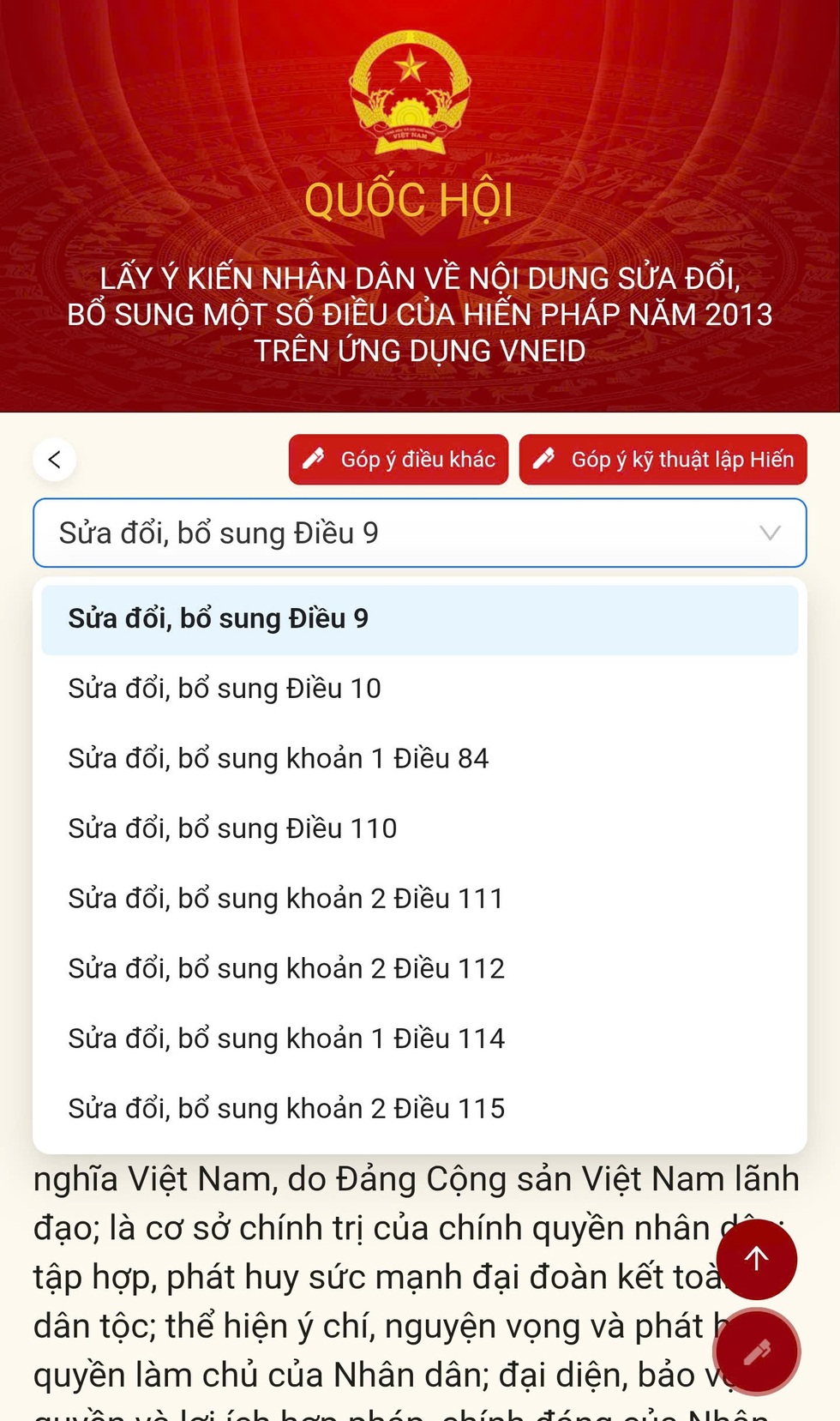Open the floating pencil edit button
This screenshot has height=1421, width=840.
click(757, 1351)
